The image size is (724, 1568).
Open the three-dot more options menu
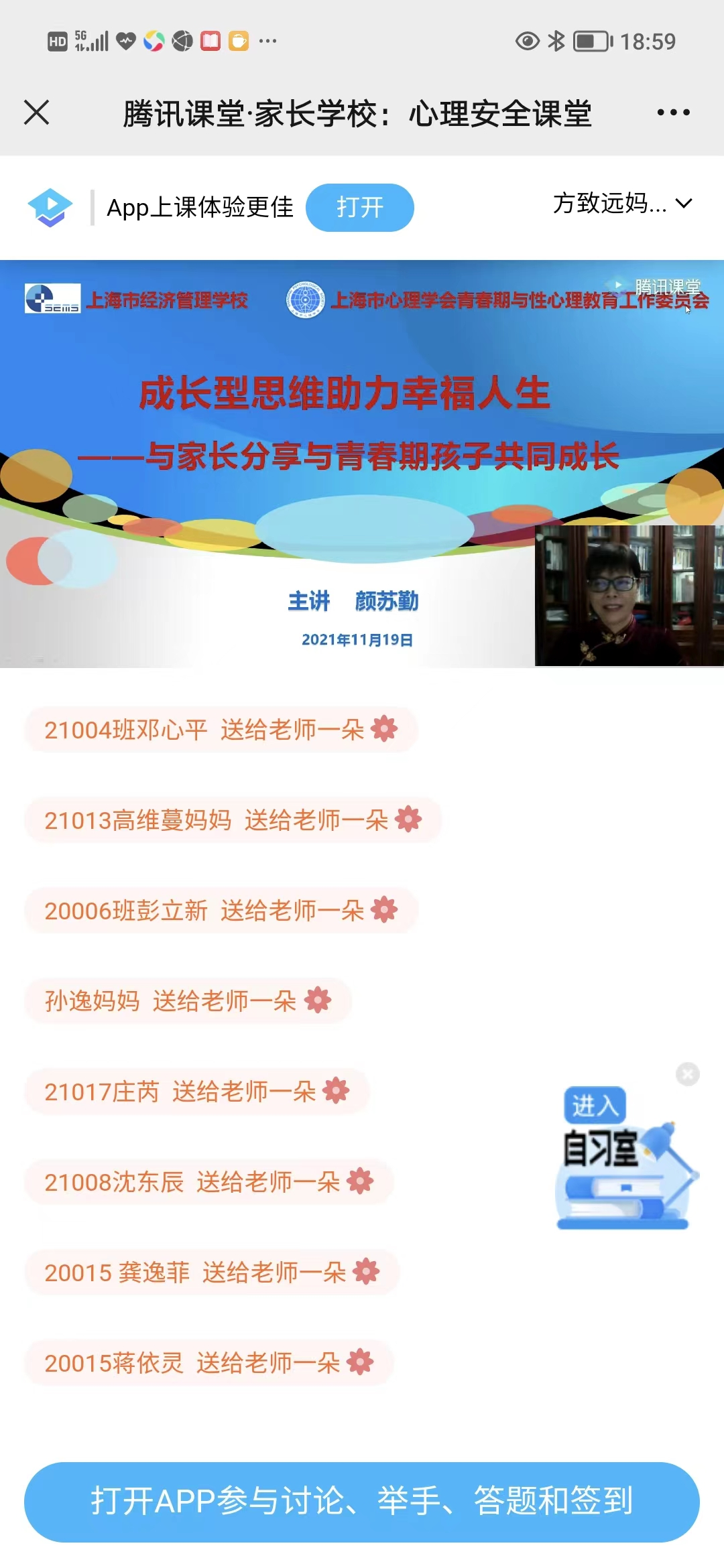(673, 113)
